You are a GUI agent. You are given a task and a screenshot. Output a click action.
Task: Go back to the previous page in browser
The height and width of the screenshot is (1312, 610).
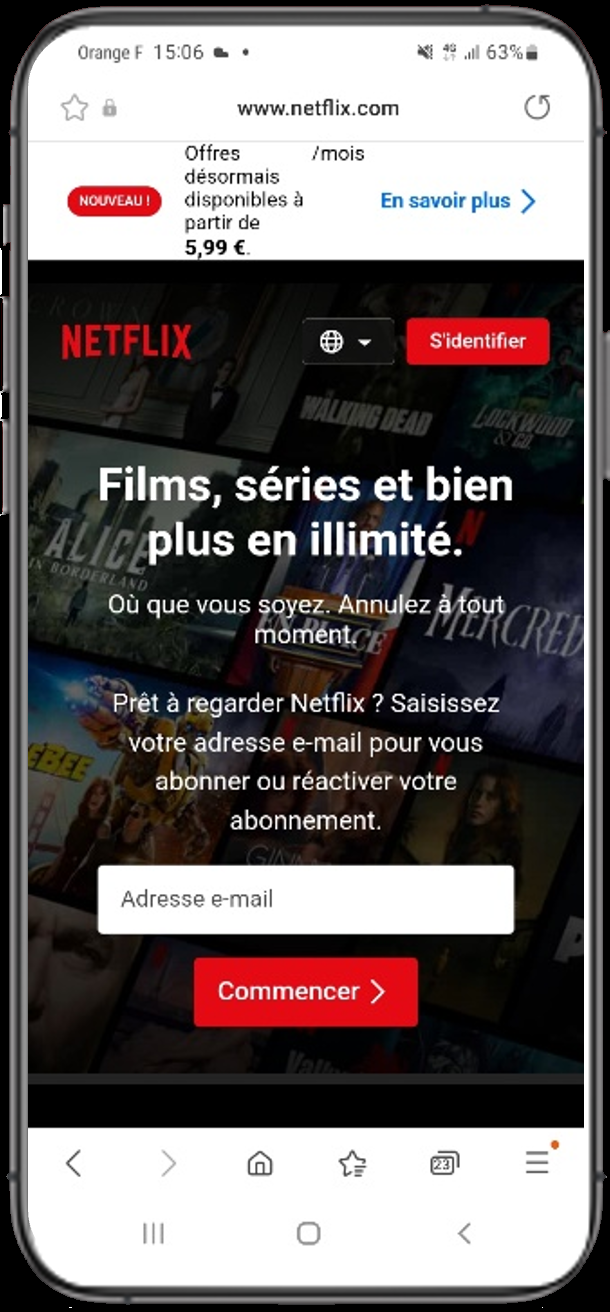pos(73,1163)
